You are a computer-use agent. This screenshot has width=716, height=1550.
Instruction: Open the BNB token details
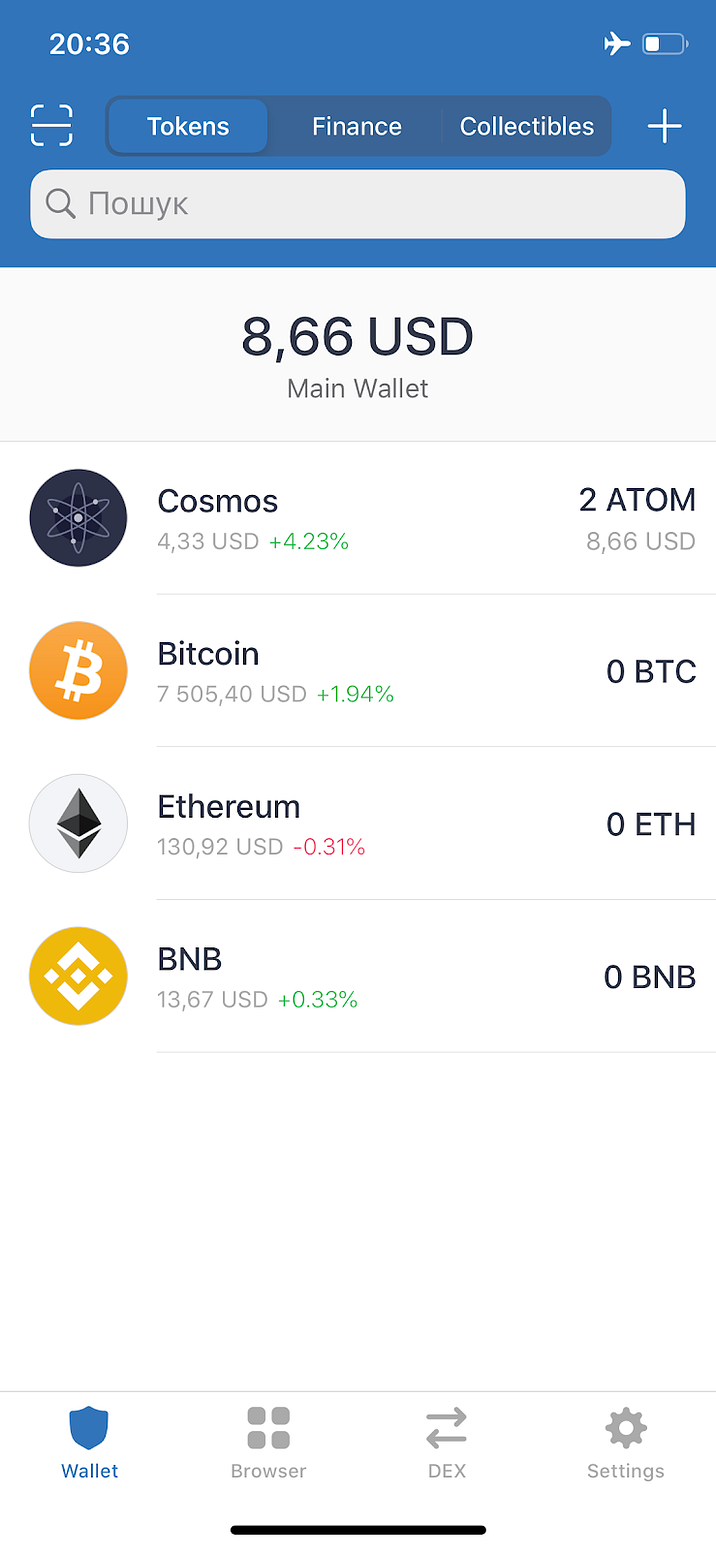click(x=358, y=976)
